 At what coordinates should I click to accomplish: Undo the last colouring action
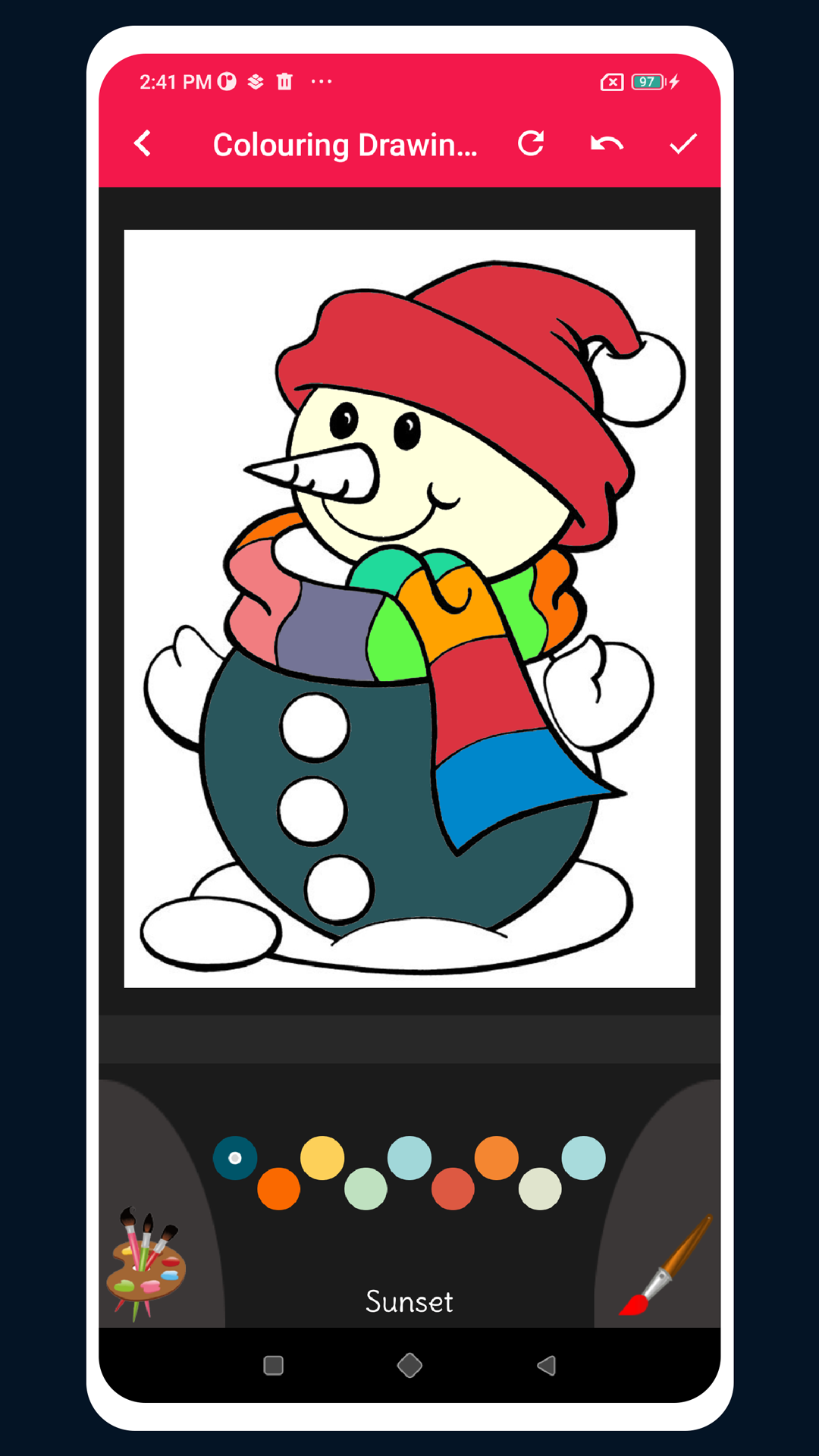(607, 143)
